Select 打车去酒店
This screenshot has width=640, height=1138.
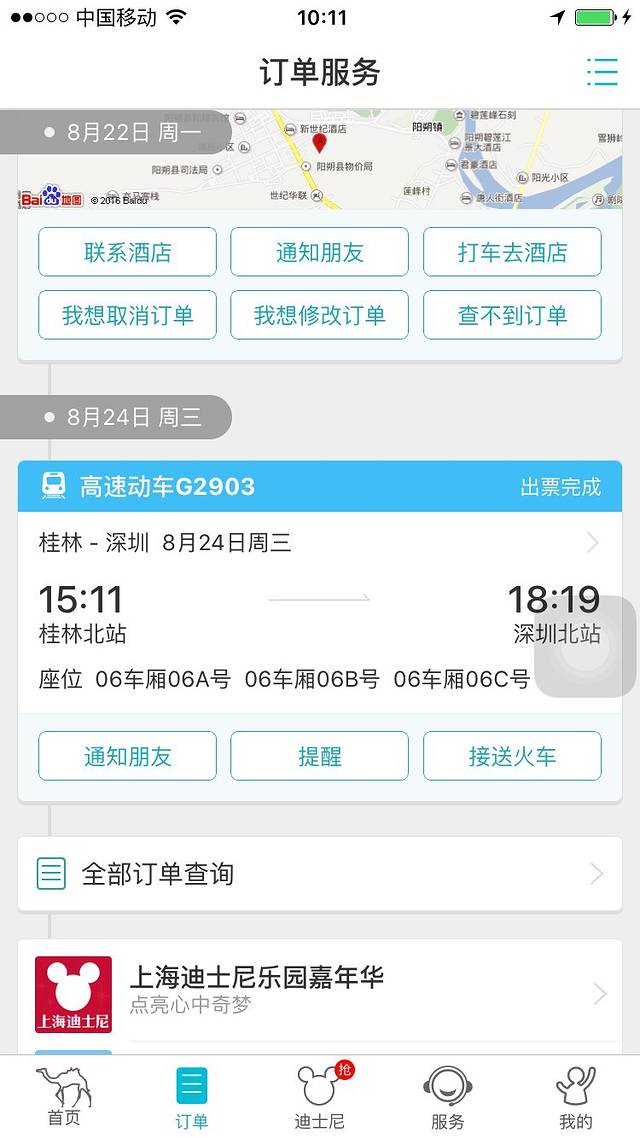point(512,252)
